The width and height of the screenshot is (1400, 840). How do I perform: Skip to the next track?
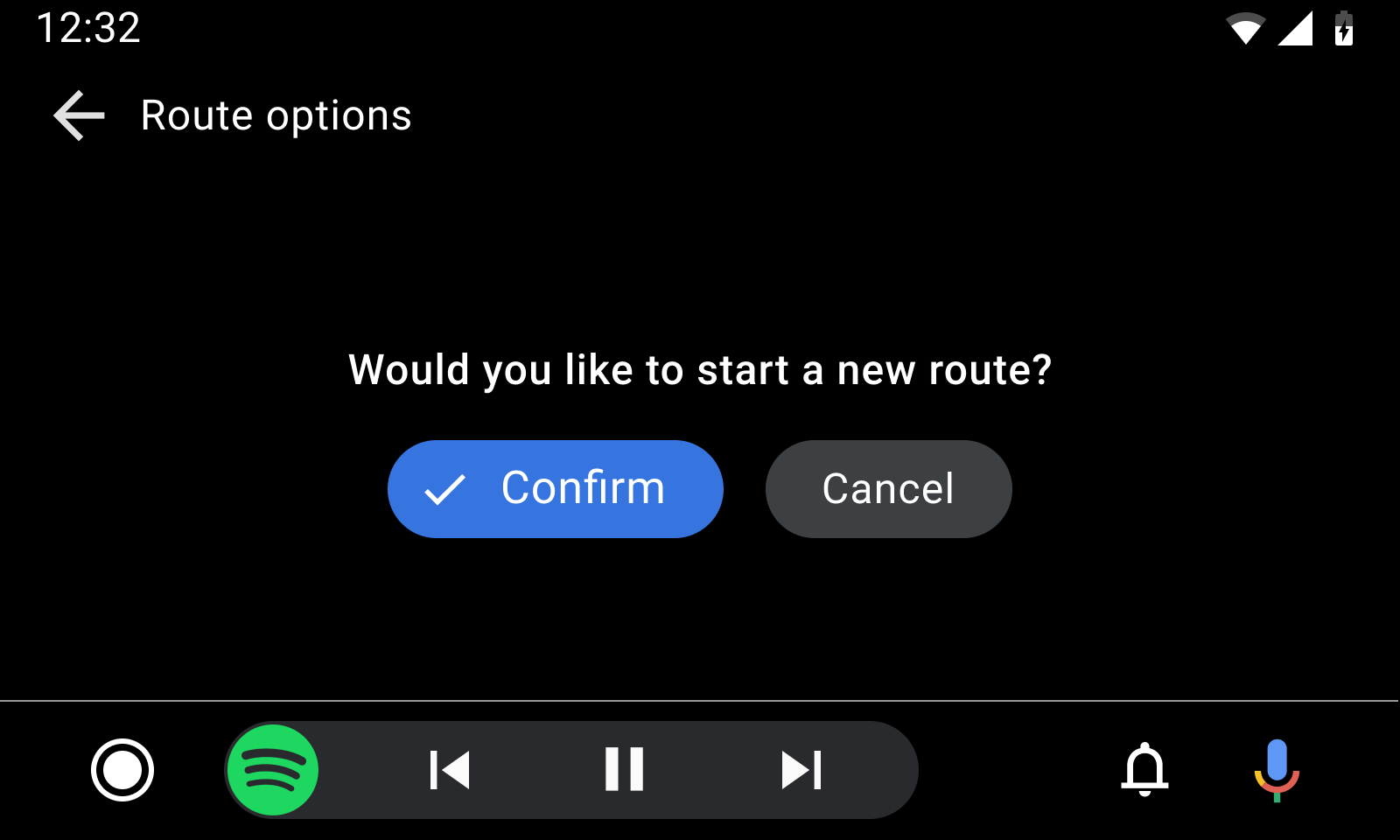(801, 770)
